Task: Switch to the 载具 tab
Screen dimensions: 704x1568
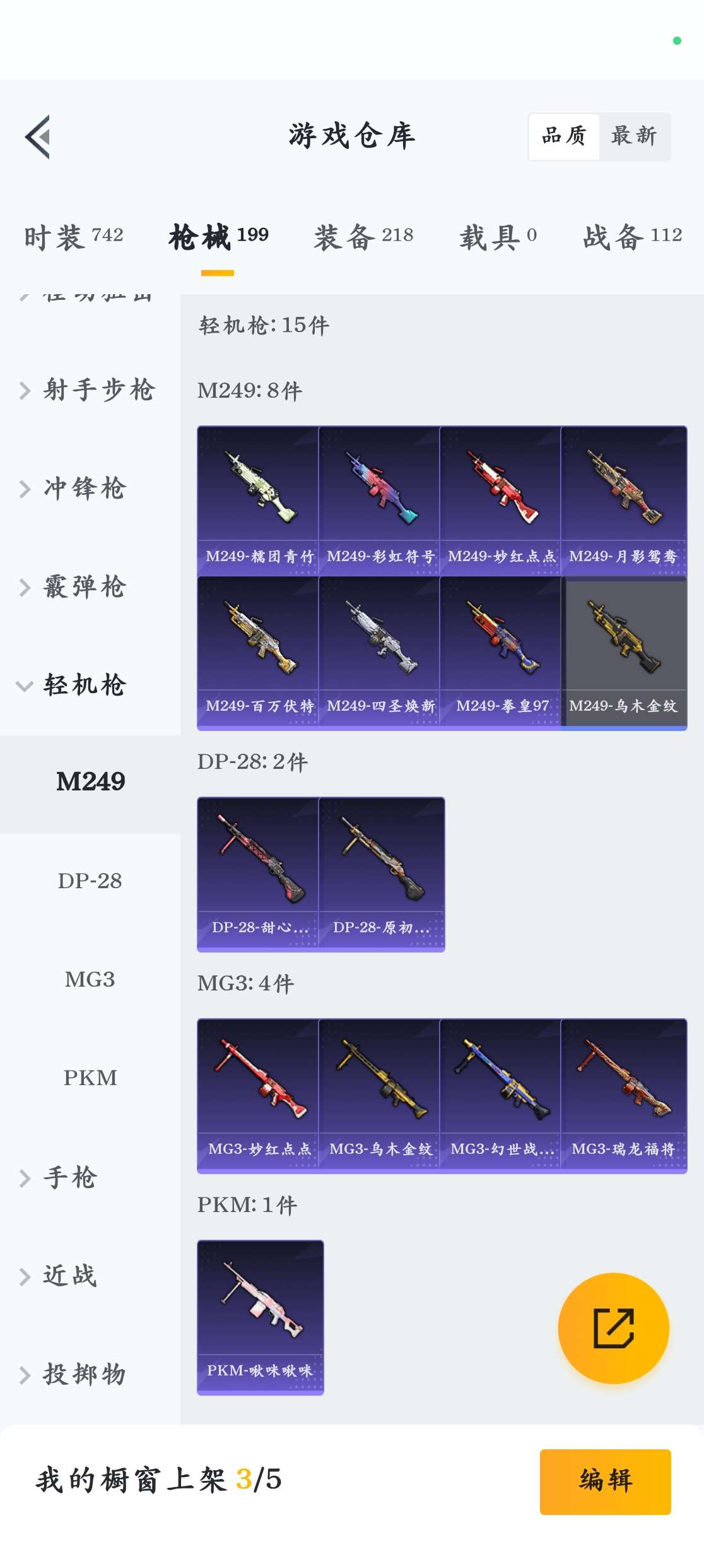Action: click(x=498, y=237)
